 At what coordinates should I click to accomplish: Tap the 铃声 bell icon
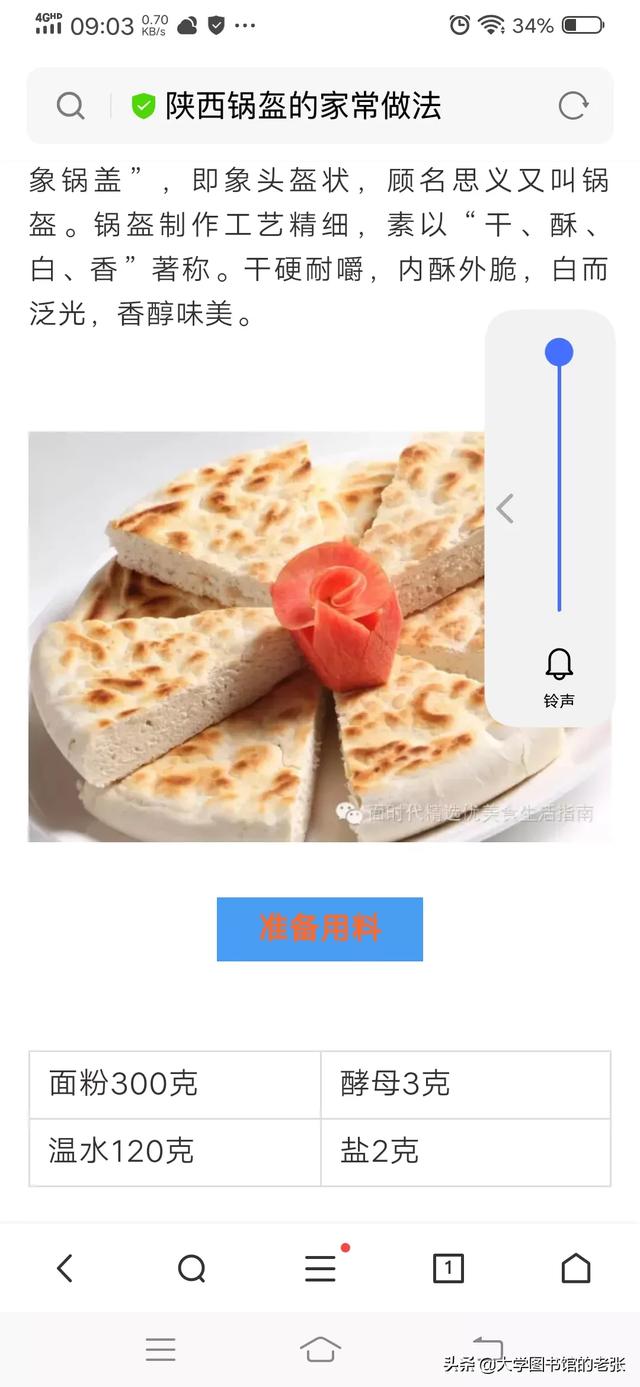[559, 664]
